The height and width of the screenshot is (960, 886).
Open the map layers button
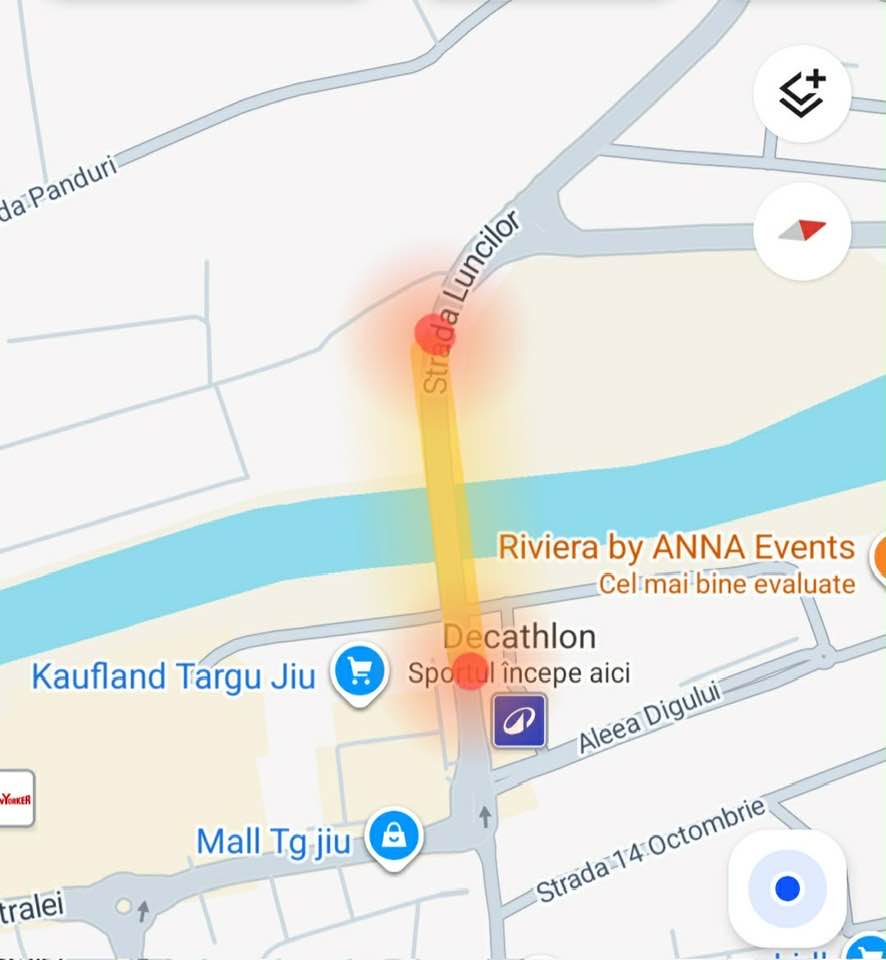(802, 95)
